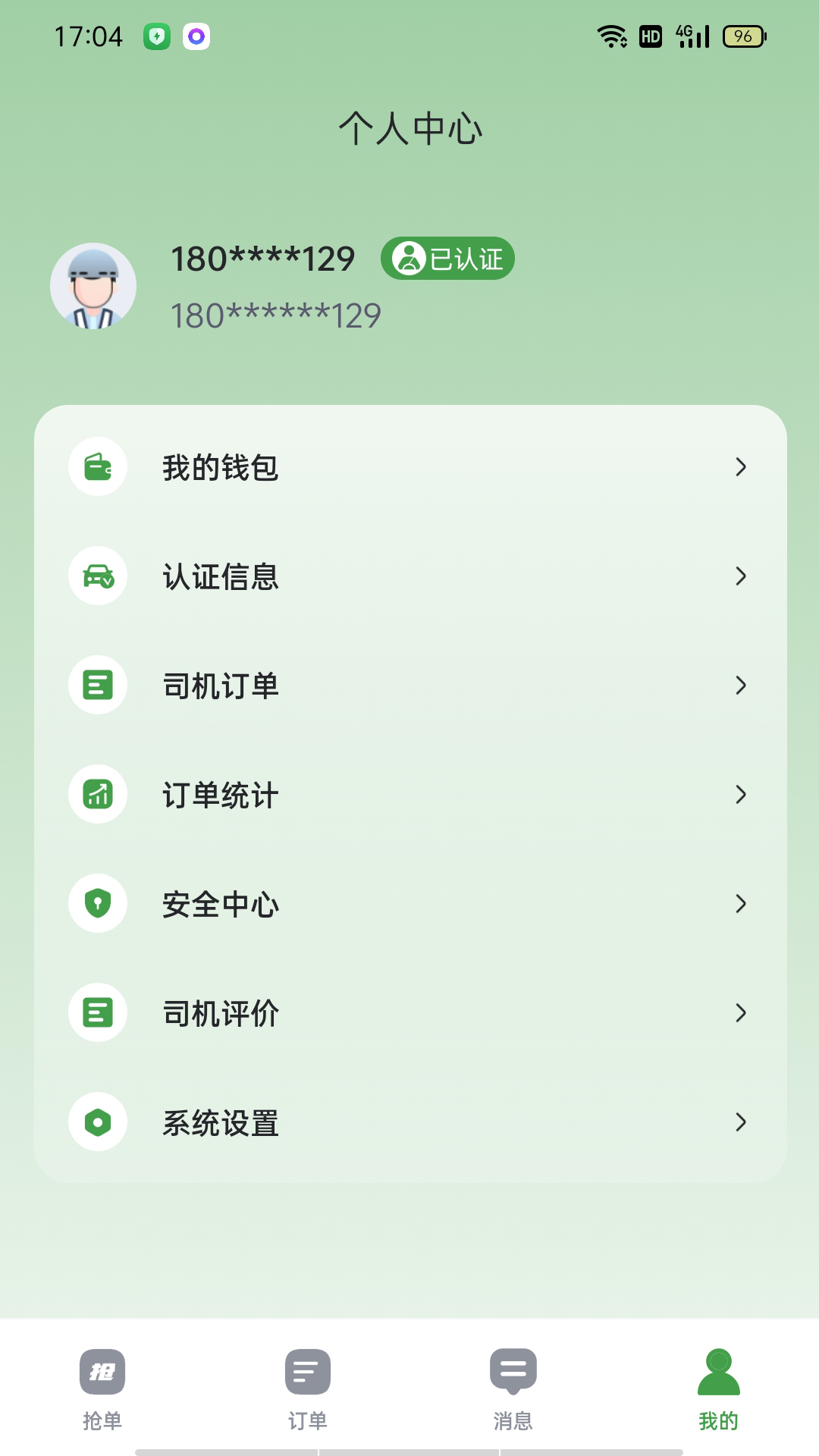Select the 认证信息 car verification icon
The height and width of the screenshot is (1456, 819).
click(97, 577)
